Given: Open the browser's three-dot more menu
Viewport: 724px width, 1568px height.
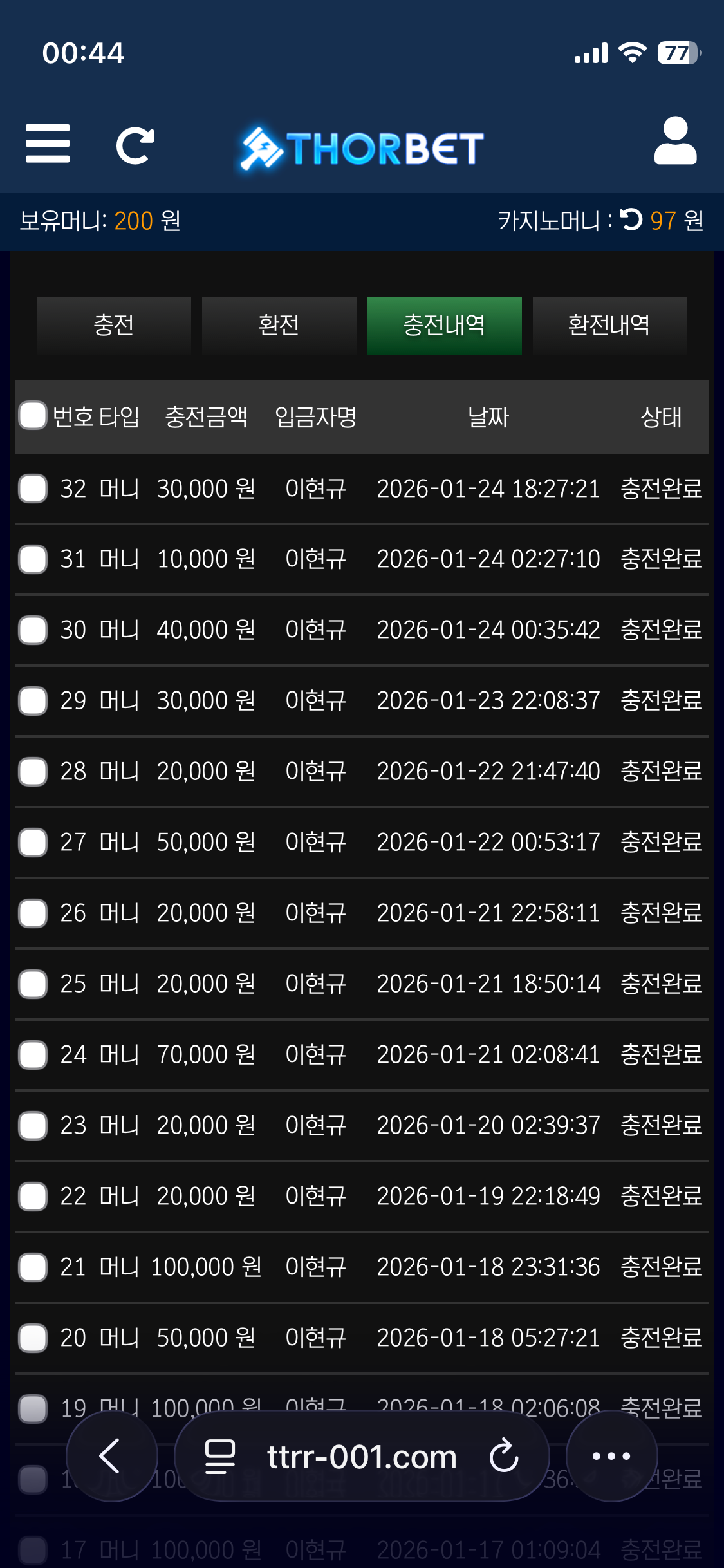Looking at the screenshot, I should [x=611, y=1456].
